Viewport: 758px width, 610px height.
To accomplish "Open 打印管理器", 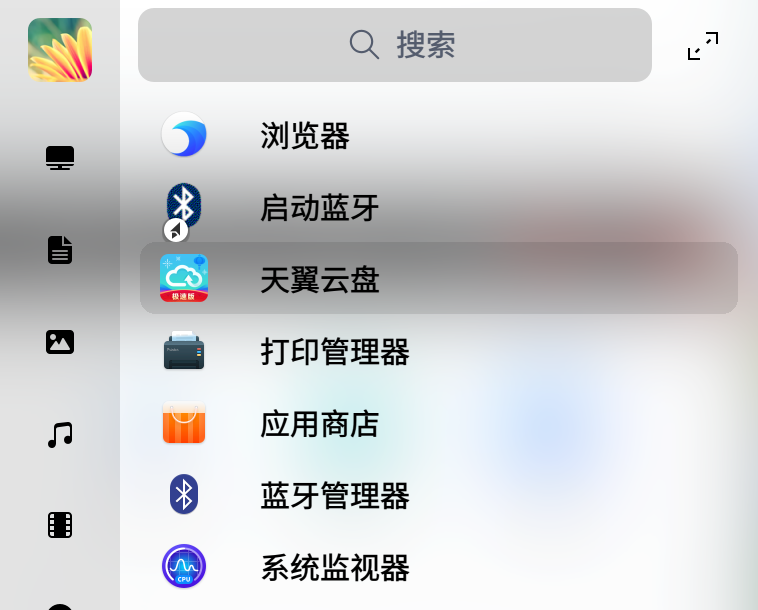I will (x=334, y=352).
